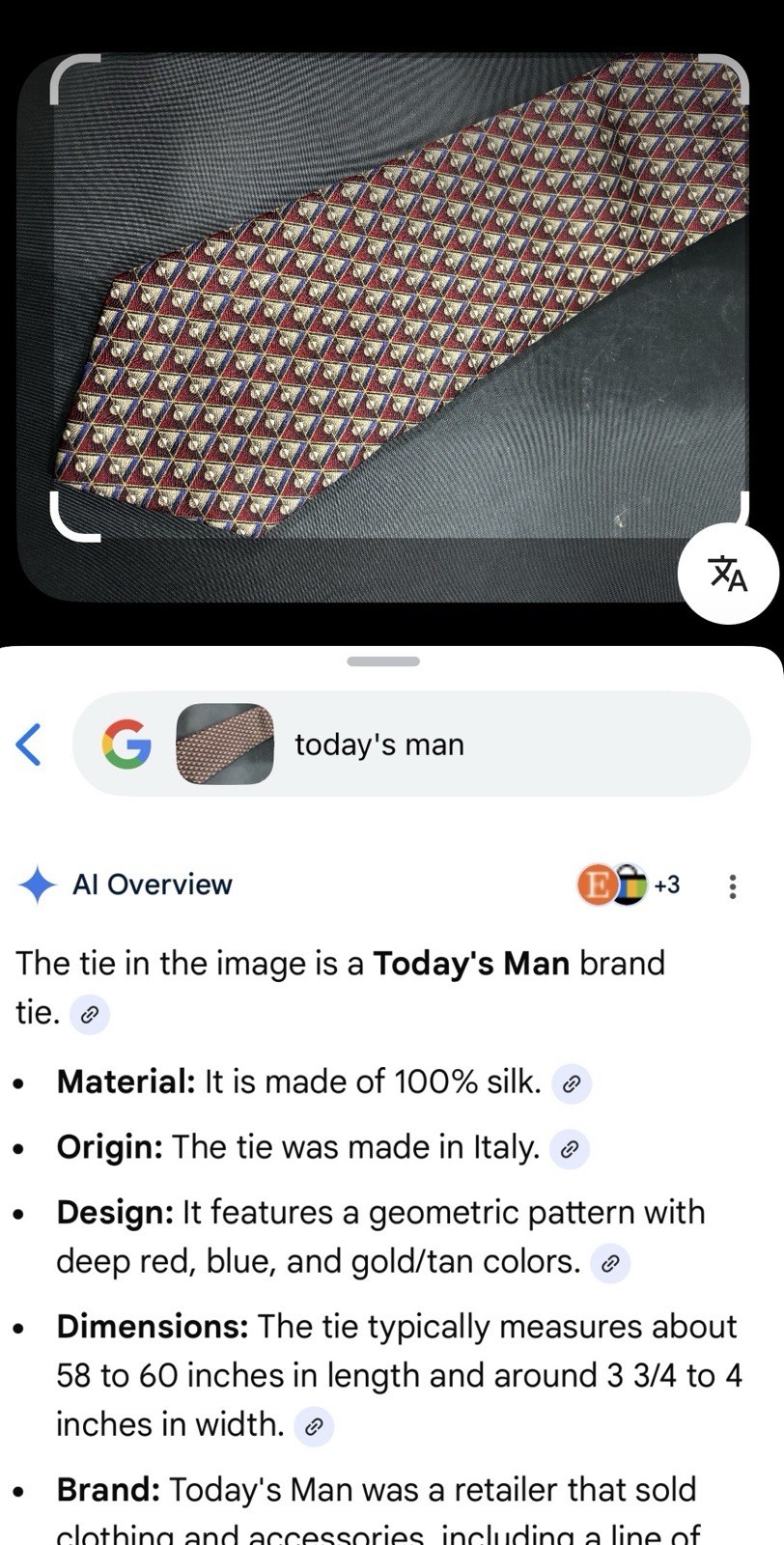Tap the tie thumbnail in search bar
Viewport: 784px width, 1545px height.
click(x=225, y=744)
